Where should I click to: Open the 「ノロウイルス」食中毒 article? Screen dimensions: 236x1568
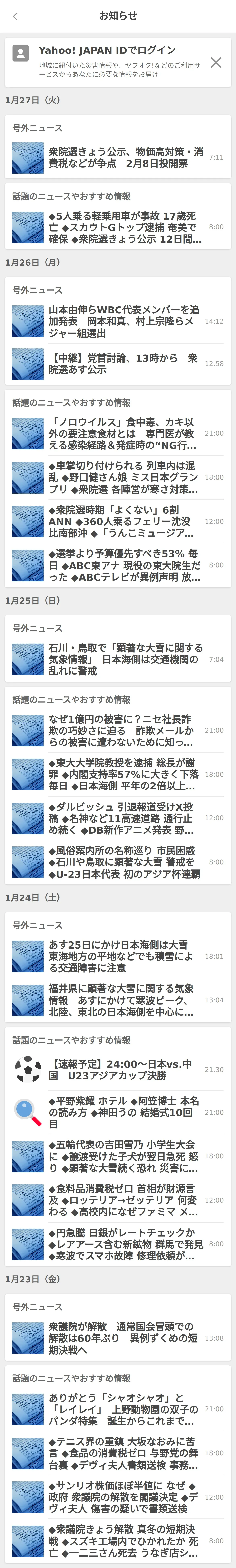click(x=118, y=433)
